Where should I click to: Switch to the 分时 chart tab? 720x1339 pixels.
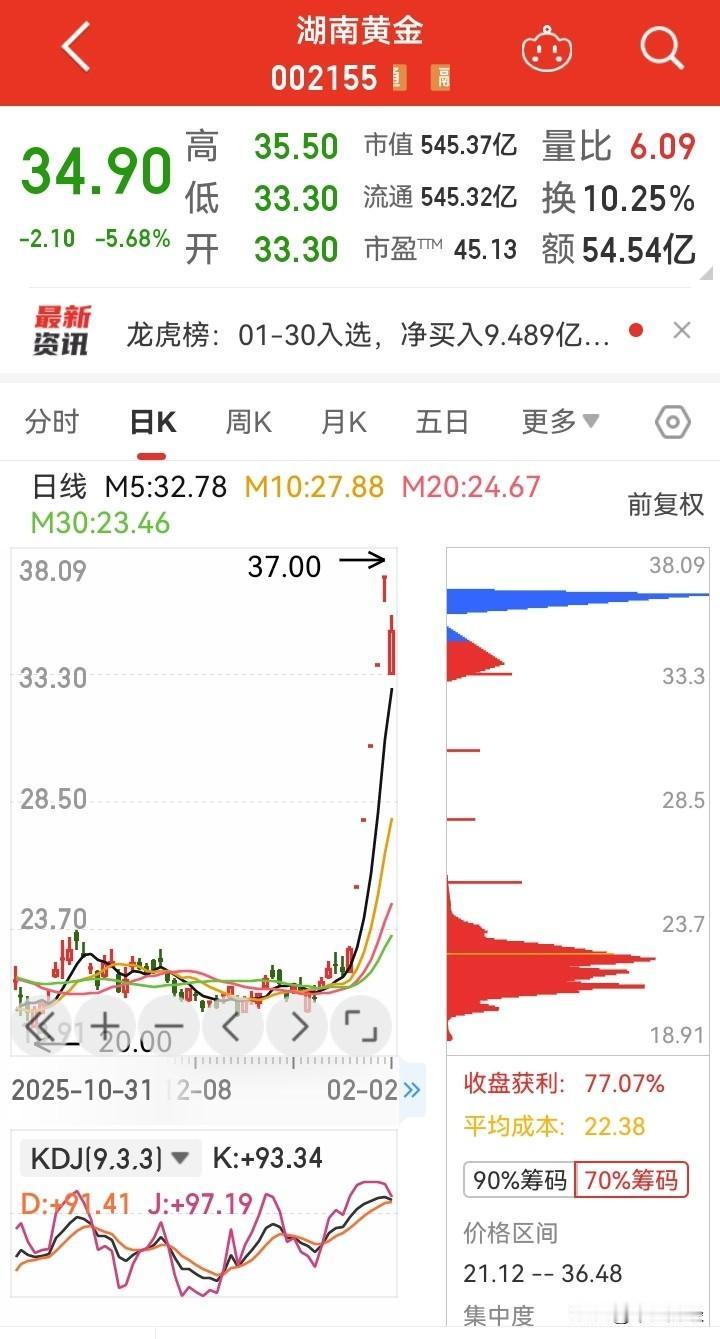click(x=52, y=422)
